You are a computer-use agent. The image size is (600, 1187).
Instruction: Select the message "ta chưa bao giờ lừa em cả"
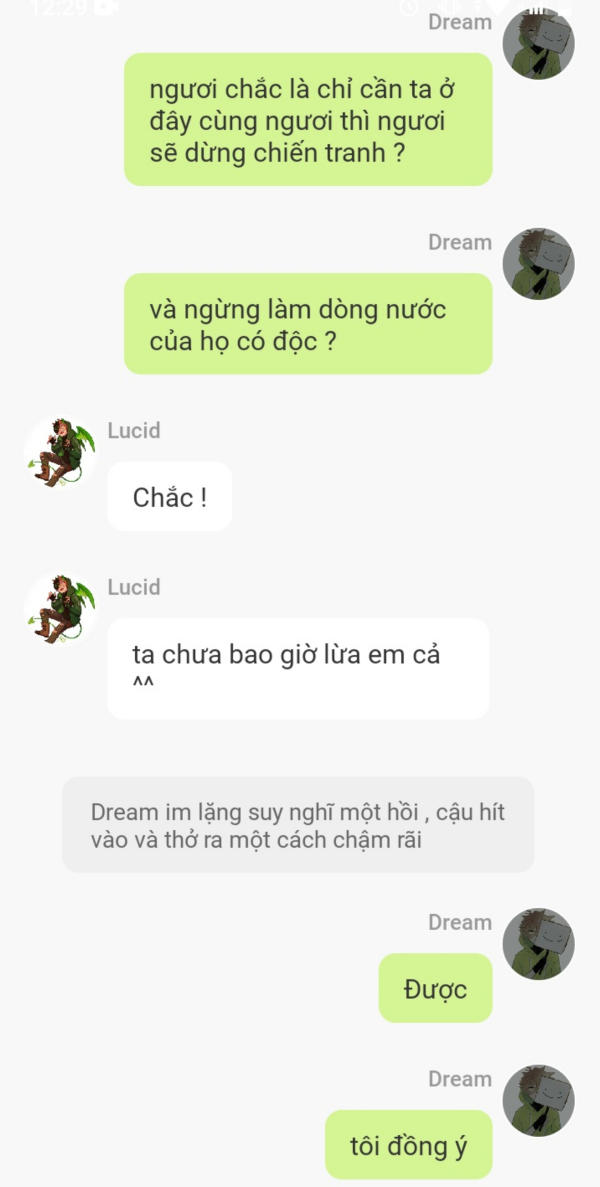pos(298,668)
